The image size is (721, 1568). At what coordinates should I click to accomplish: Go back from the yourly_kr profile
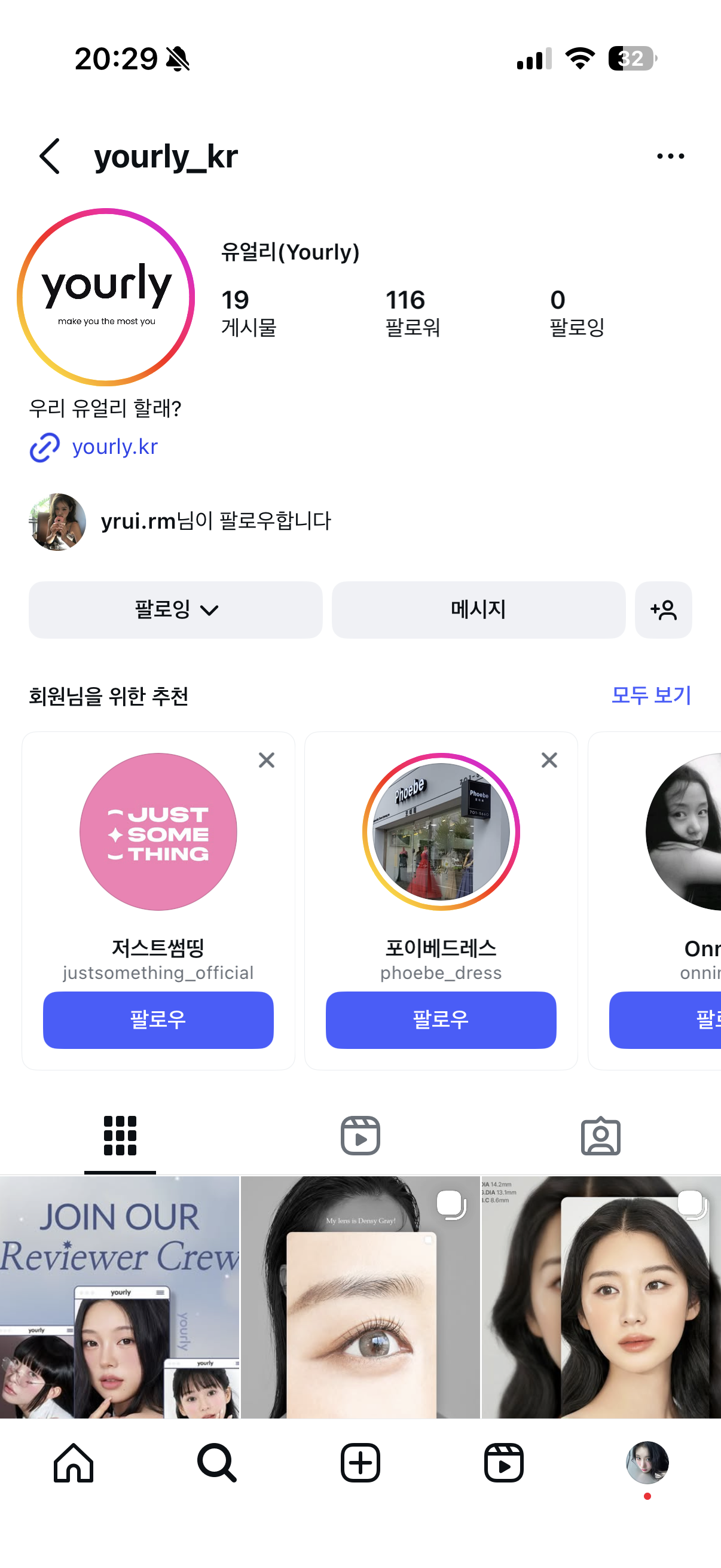tap(50, 157)
